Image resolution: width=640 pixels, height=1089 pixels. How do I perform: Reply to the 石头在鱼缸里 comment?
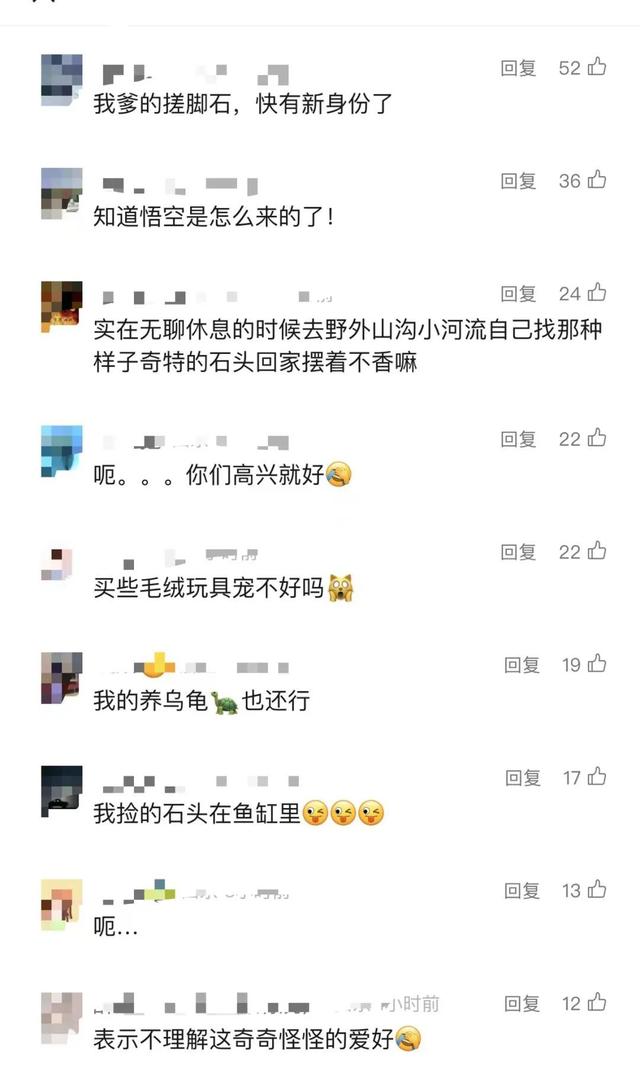tap(522, 778)
